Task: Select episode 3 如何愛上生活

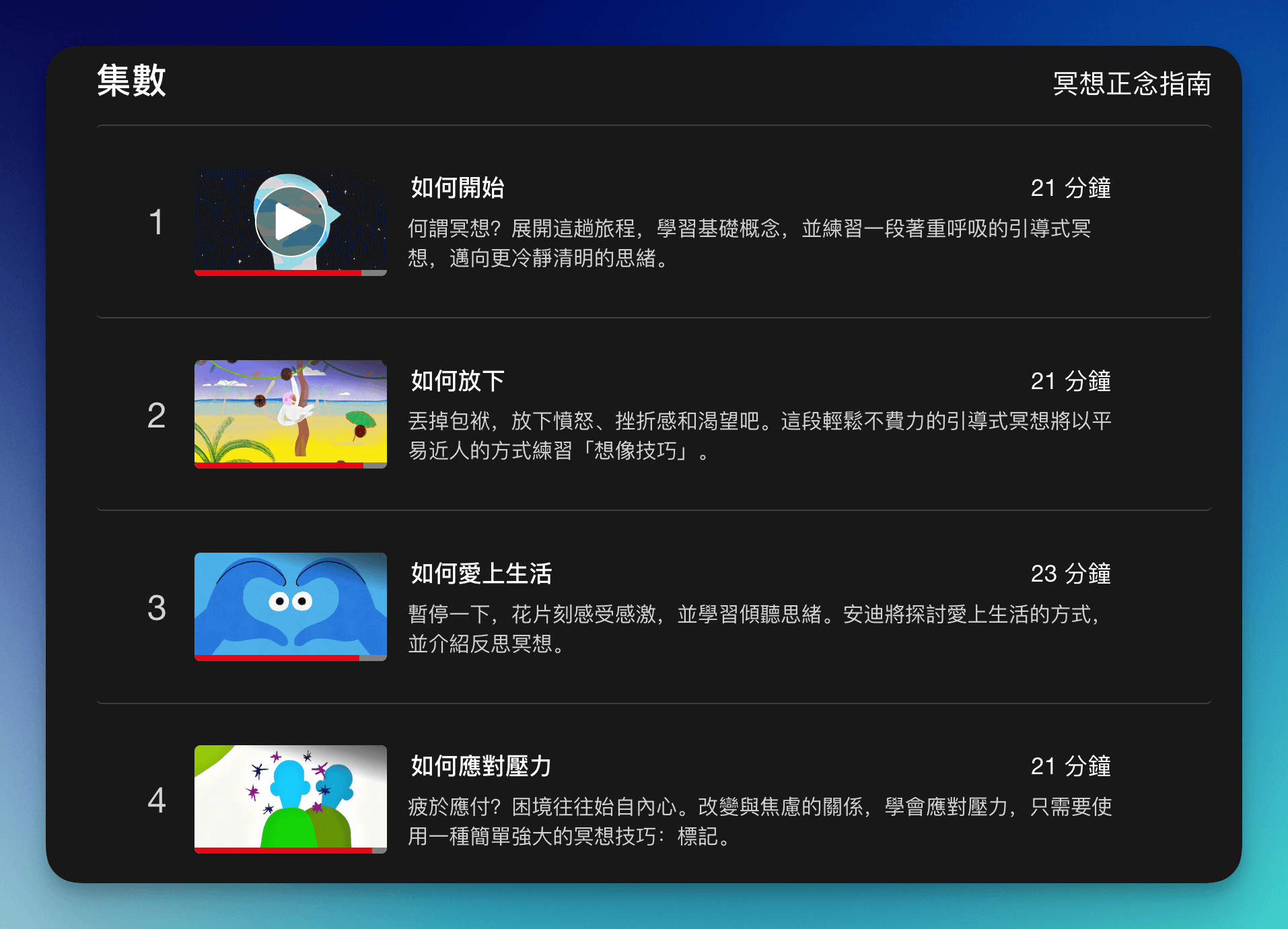Action: coord(291,606)
